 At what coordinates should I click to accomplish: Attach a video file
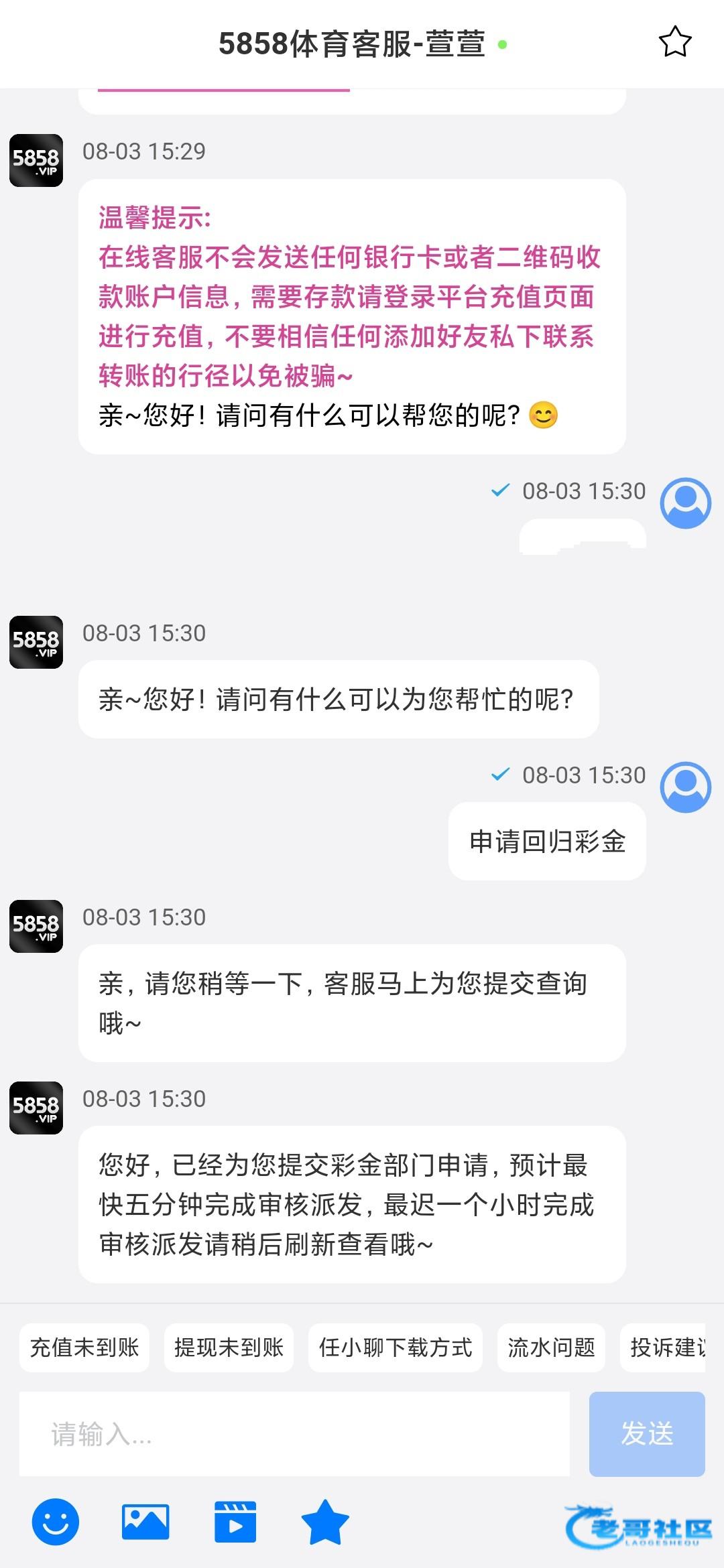pos(235,1522)
